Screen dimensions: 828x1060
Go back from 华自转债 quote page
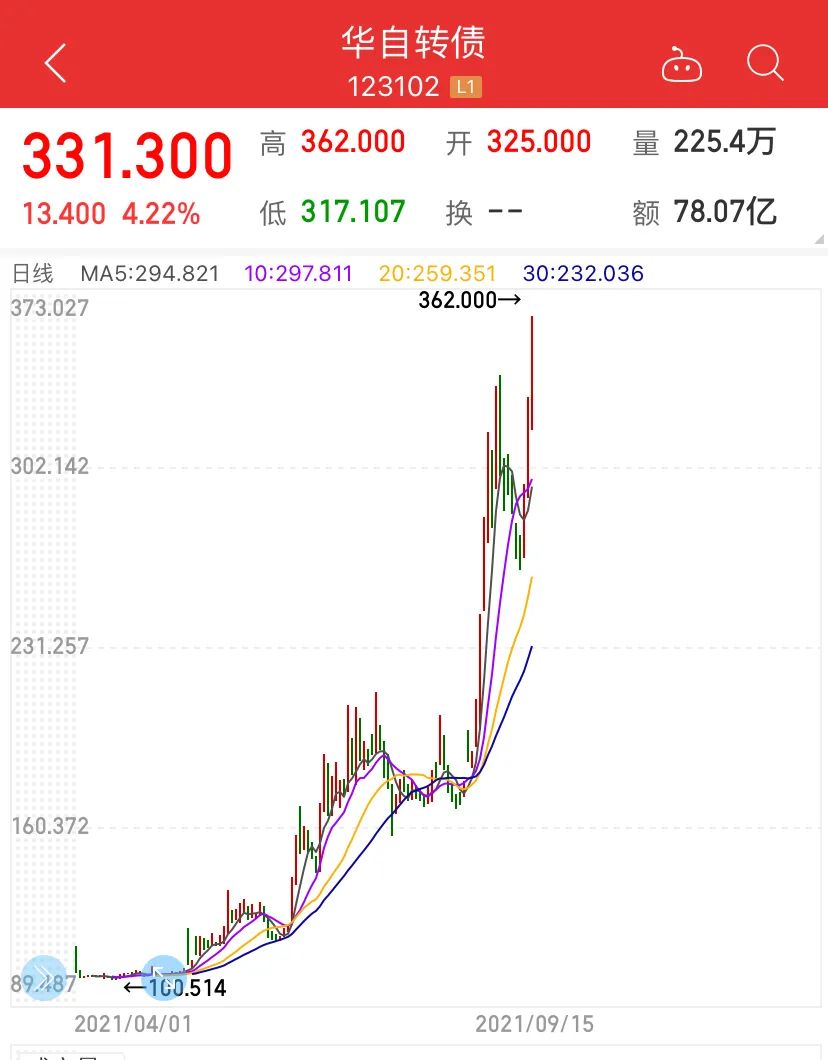tap(55, 63)
